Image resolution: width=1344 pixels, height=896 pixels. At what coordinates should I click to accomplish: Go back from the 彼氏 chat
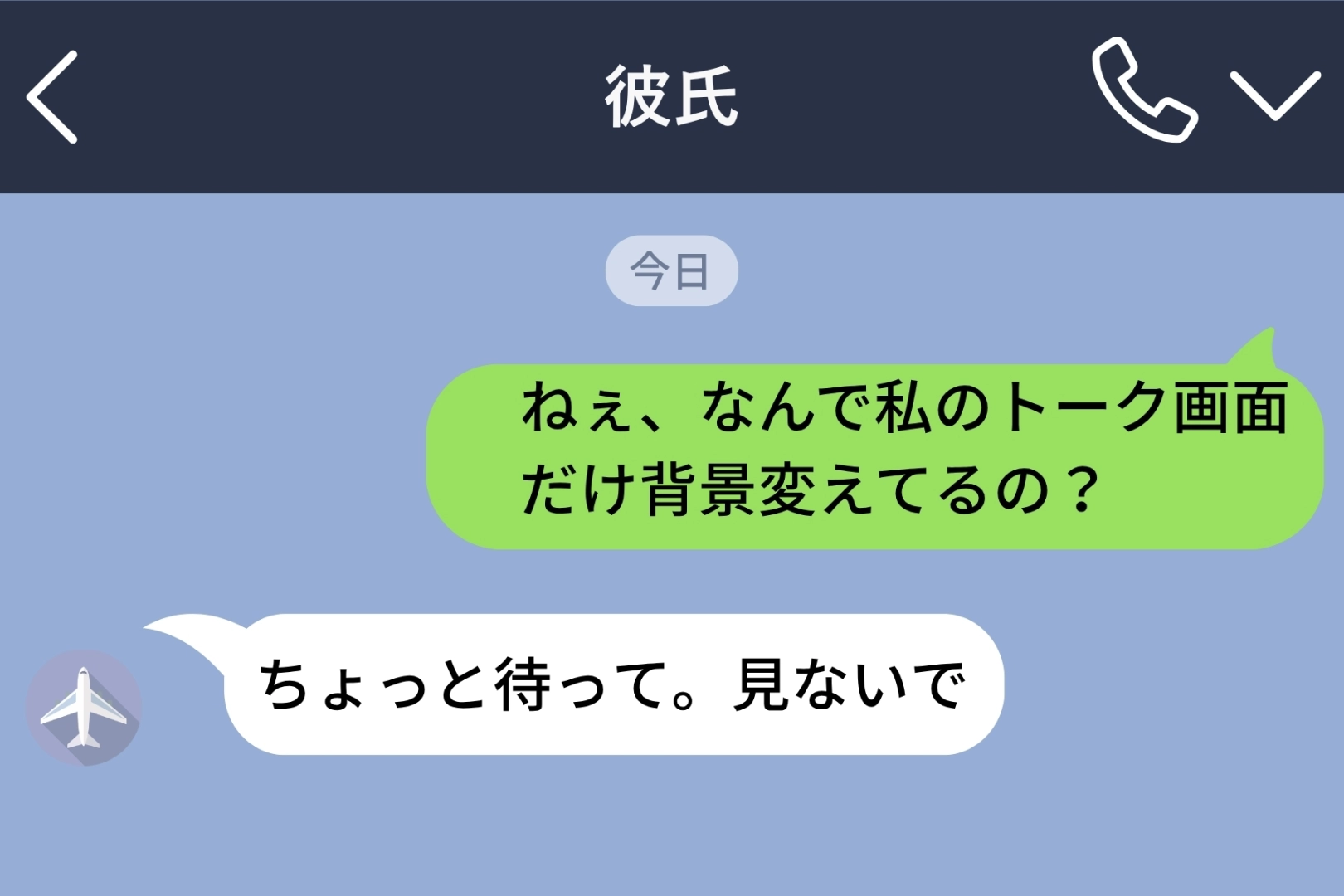pyautogui.click(x=53, y=97)
